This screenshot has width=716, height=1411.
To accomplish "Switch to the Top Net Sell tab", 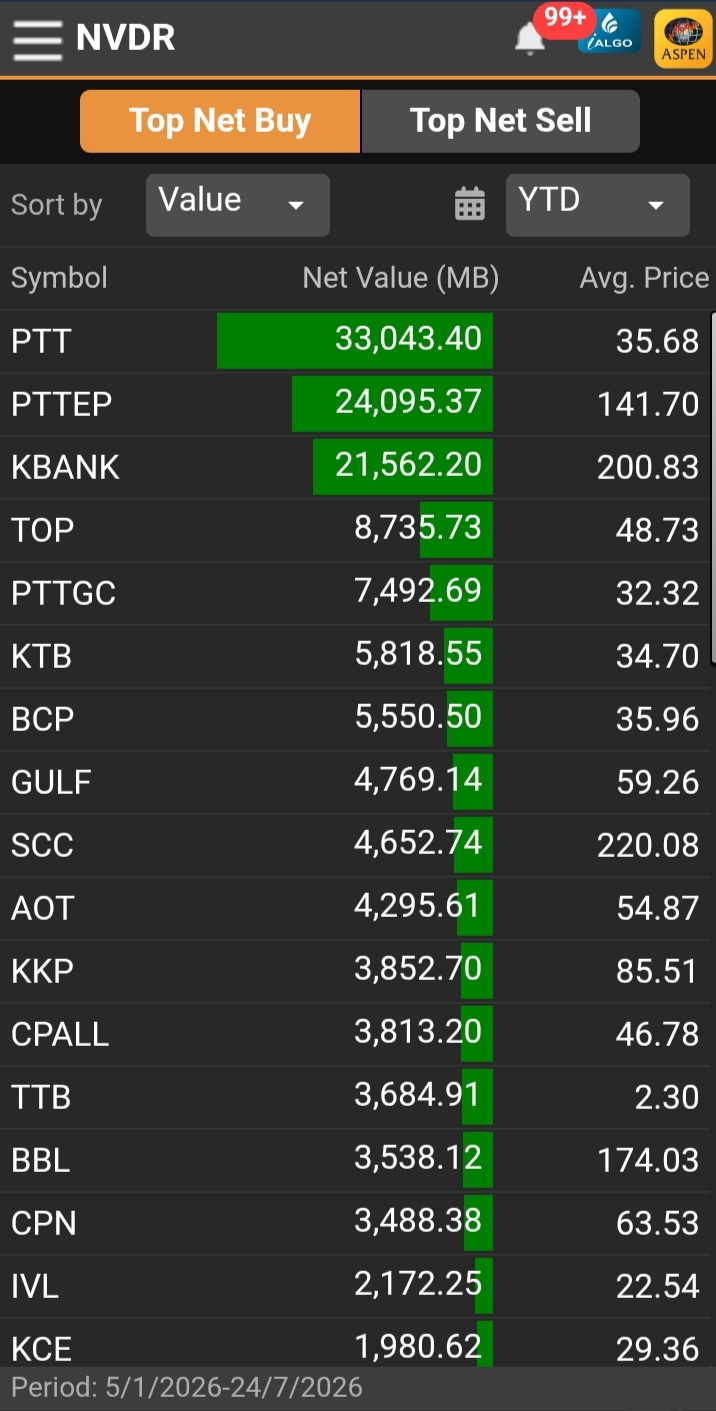I will 500,121.
